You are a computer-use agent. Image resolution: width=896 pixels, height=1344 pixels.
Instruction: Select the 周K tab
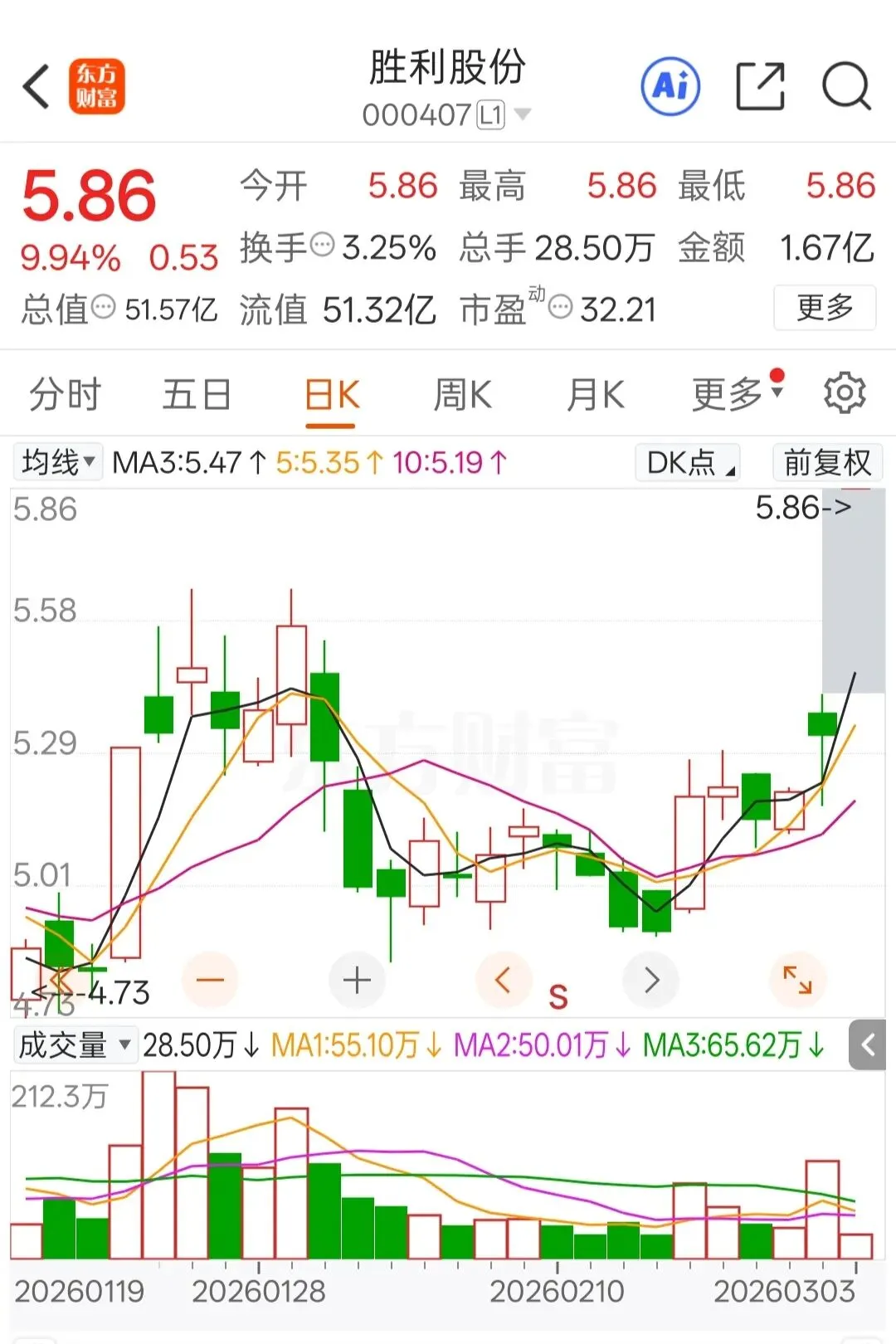pyautogui.click(x=462, y=394)
